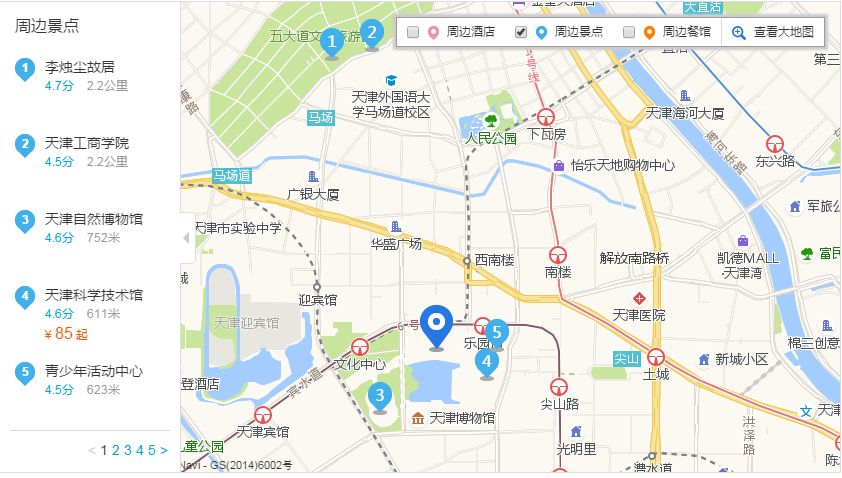The height and width of the screenshot is (478, 842).
Task: Enable the 周边餐馆 checkbox
Action: pos(629,32)
